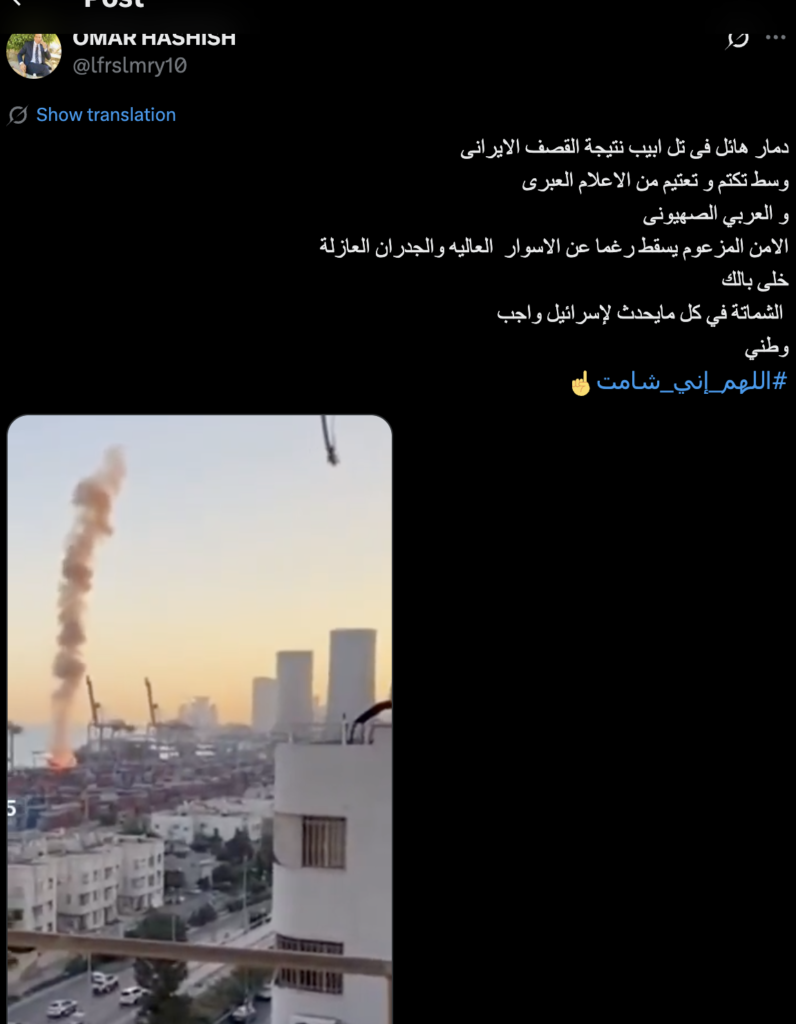Tap the Grok icon beside the menu

pyautogui.click(x=737, y=38)
